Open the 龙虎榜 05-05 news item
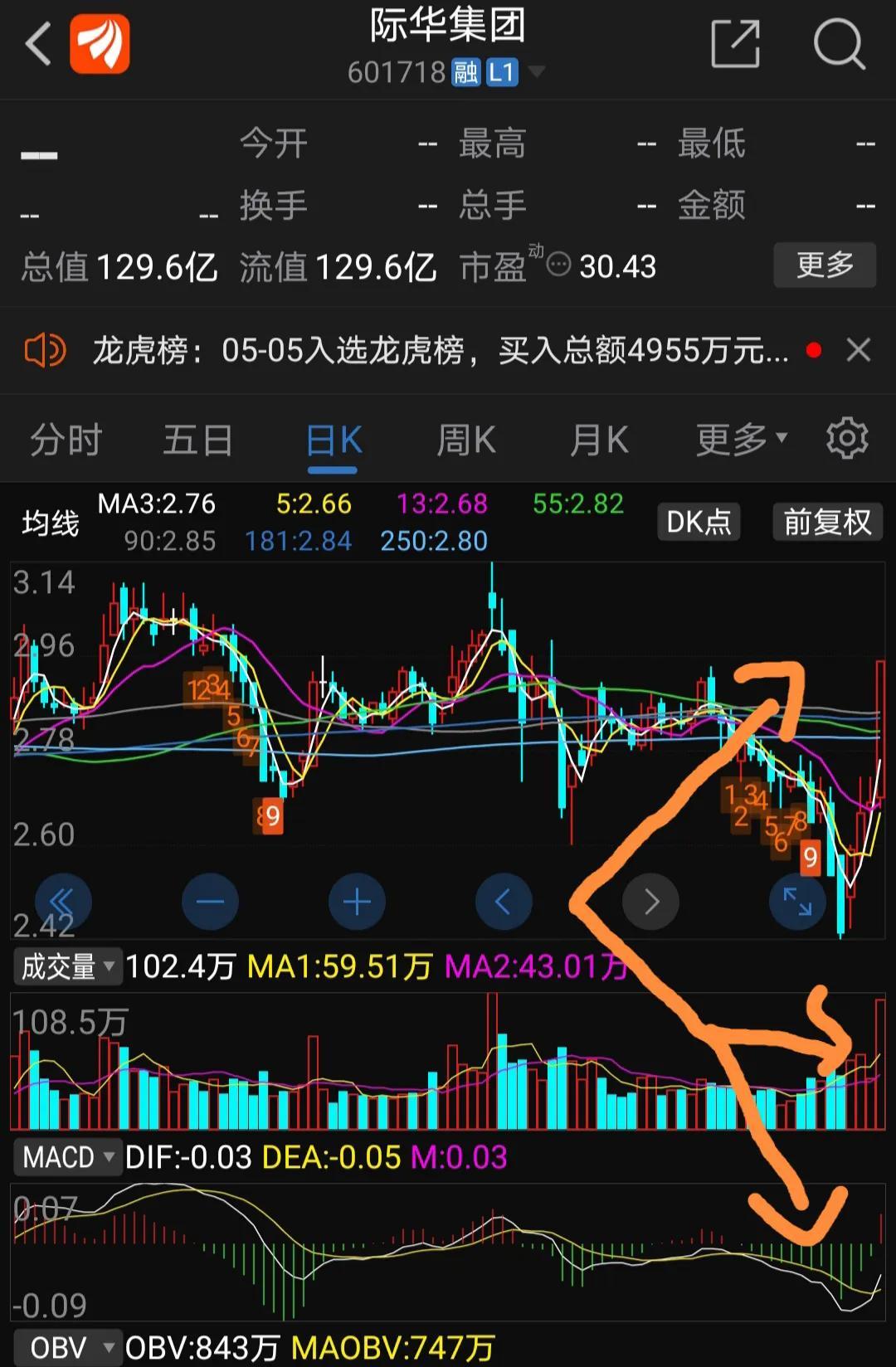The image size is (896, 1367). (440, 351)
